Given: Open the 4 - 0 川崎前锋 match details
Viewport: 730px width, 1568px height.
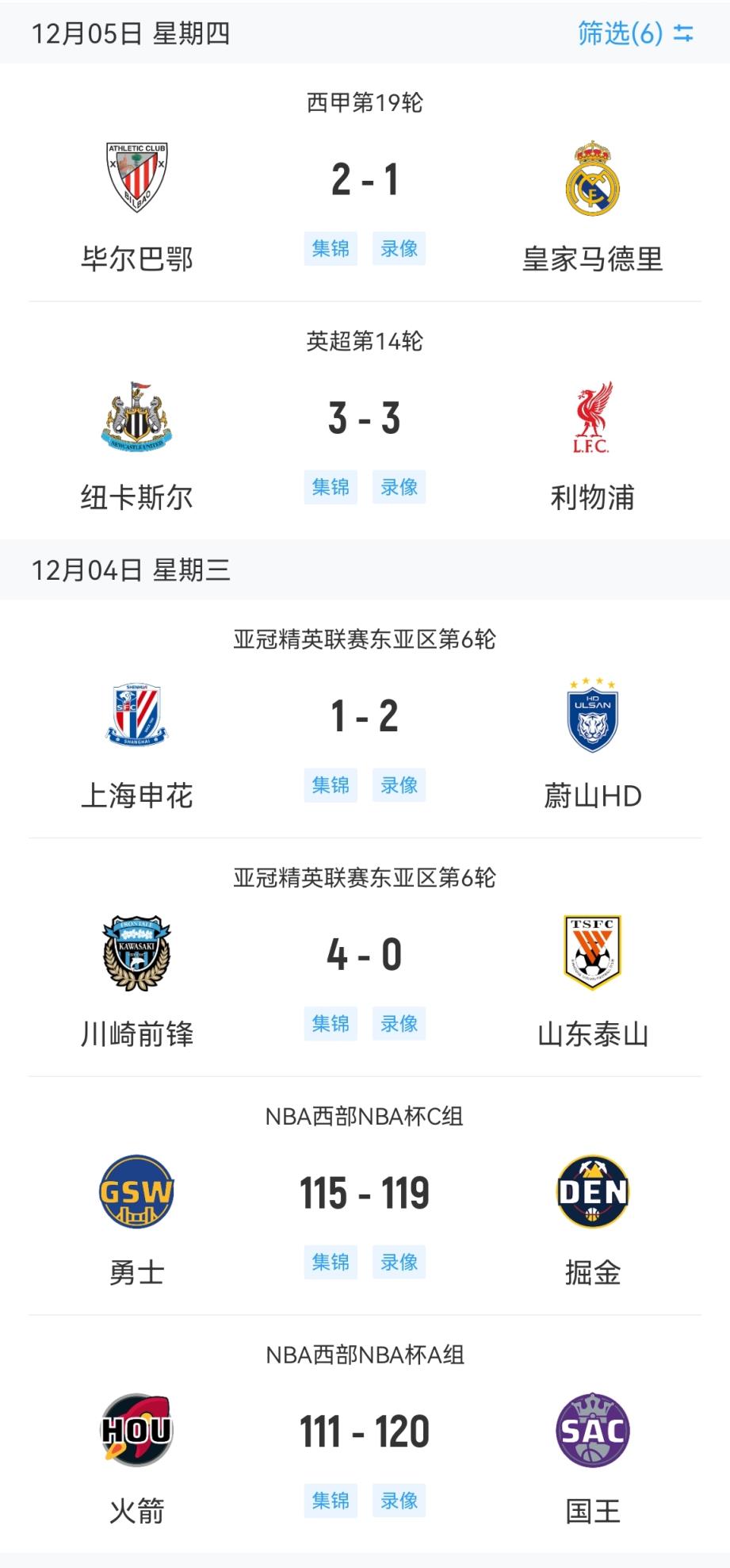Looking at the screenshot, I should pos(365,955).
